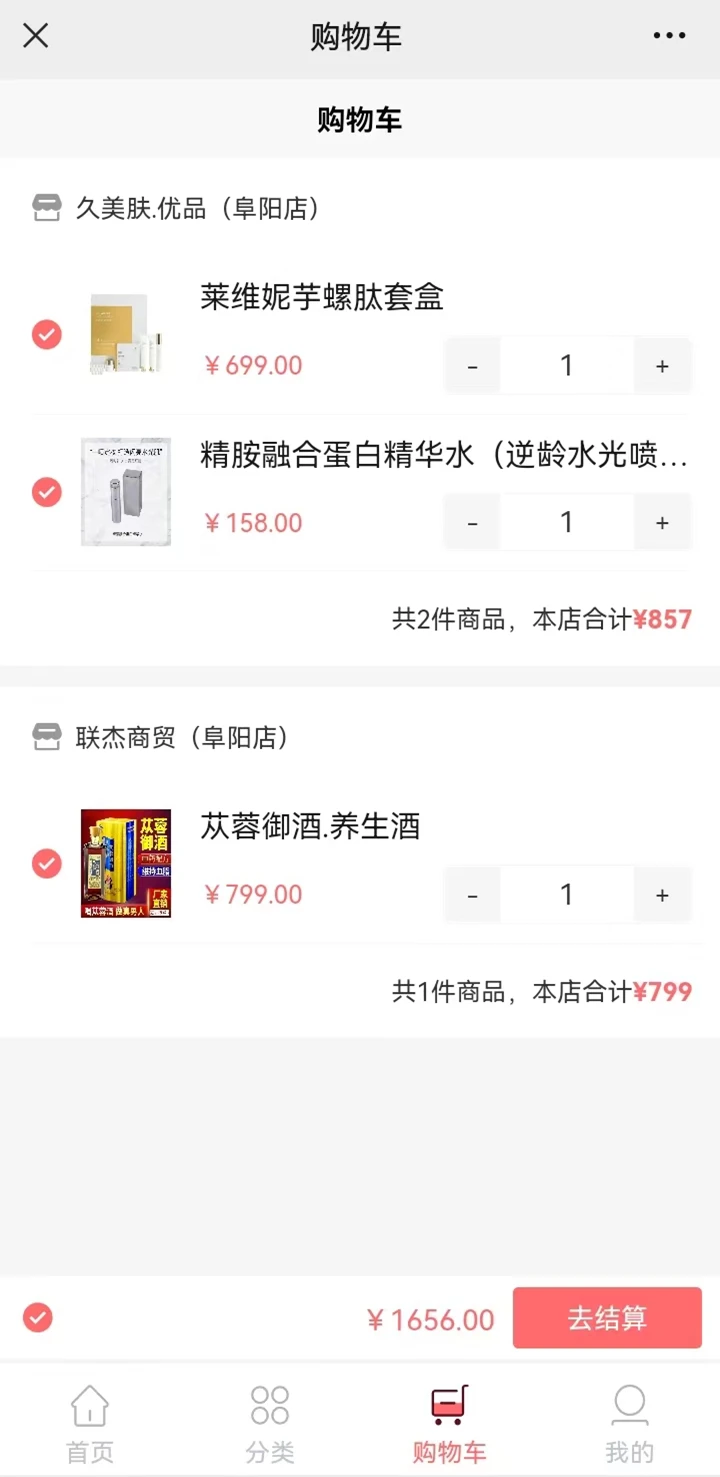Open the three-dot more options menu

(669, 37)
